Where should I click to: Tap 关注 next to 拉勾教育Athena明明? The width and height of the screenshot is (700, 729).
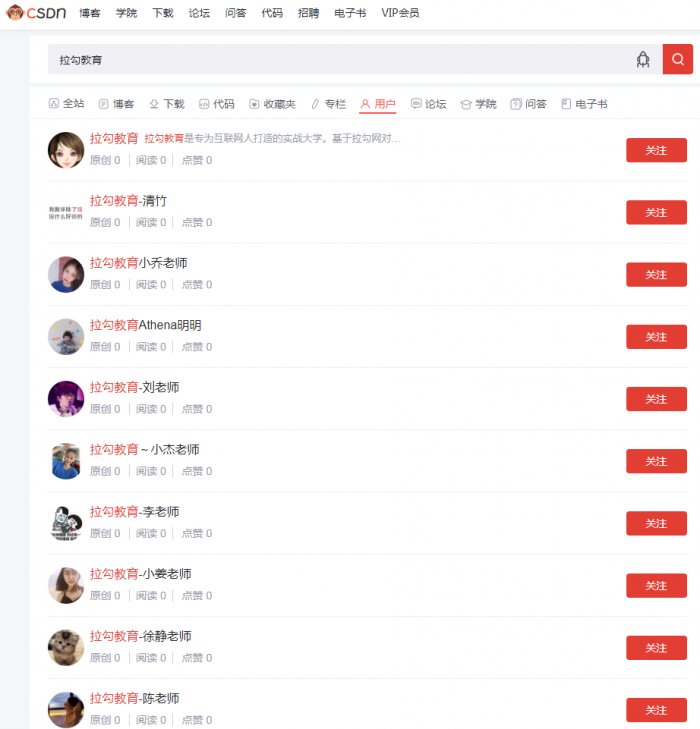(x=656, y=337)
